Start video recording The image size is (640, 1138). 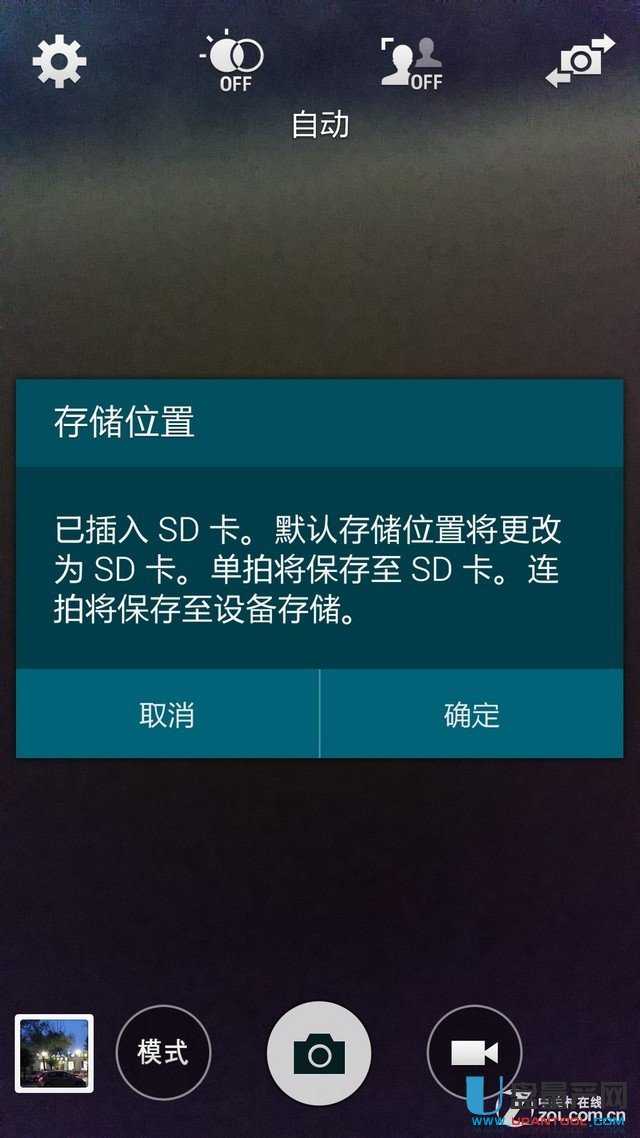[x=474, y=1052]
